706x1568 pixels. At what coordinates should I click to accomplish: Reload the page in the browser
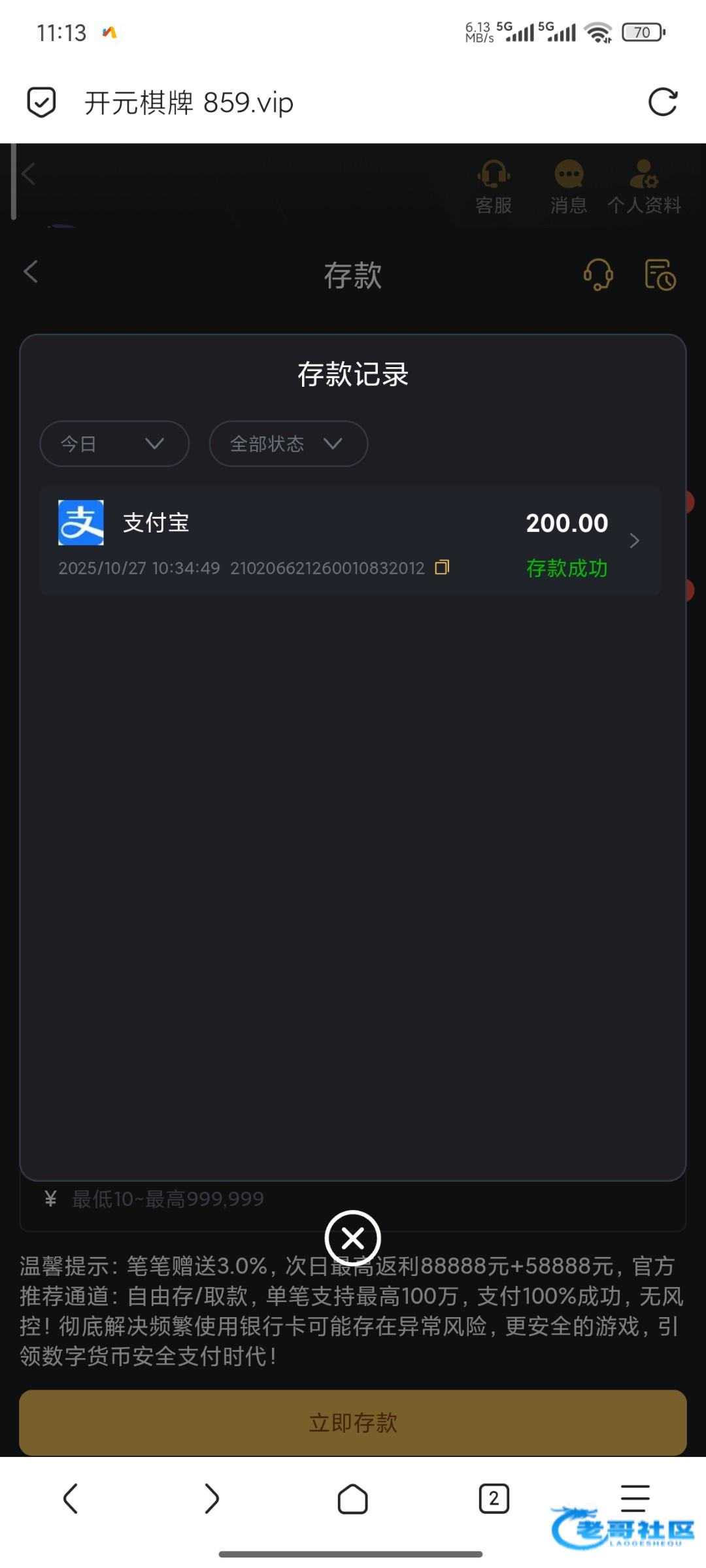pos(662,103)
